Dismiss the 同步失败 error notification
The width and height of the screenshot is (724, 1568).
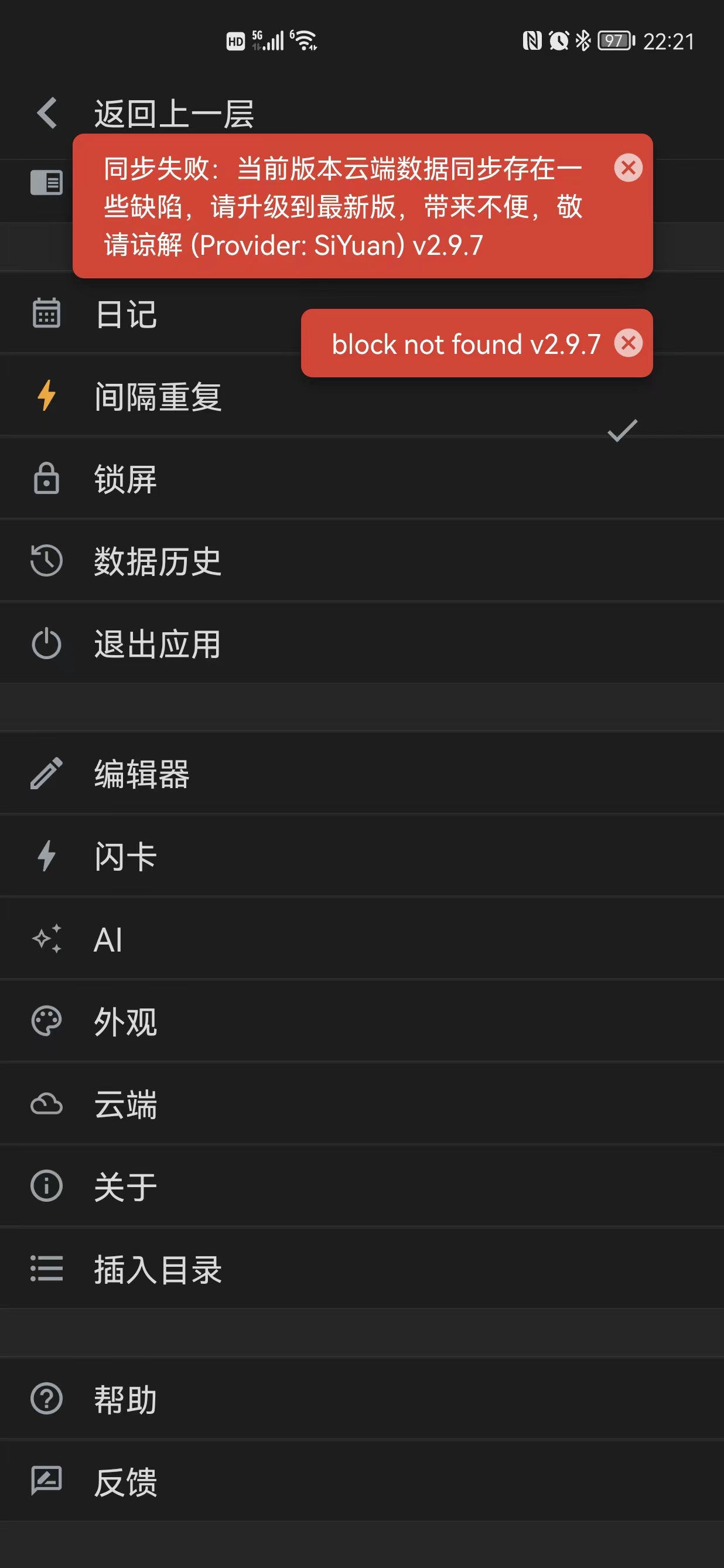coord(628,168)
